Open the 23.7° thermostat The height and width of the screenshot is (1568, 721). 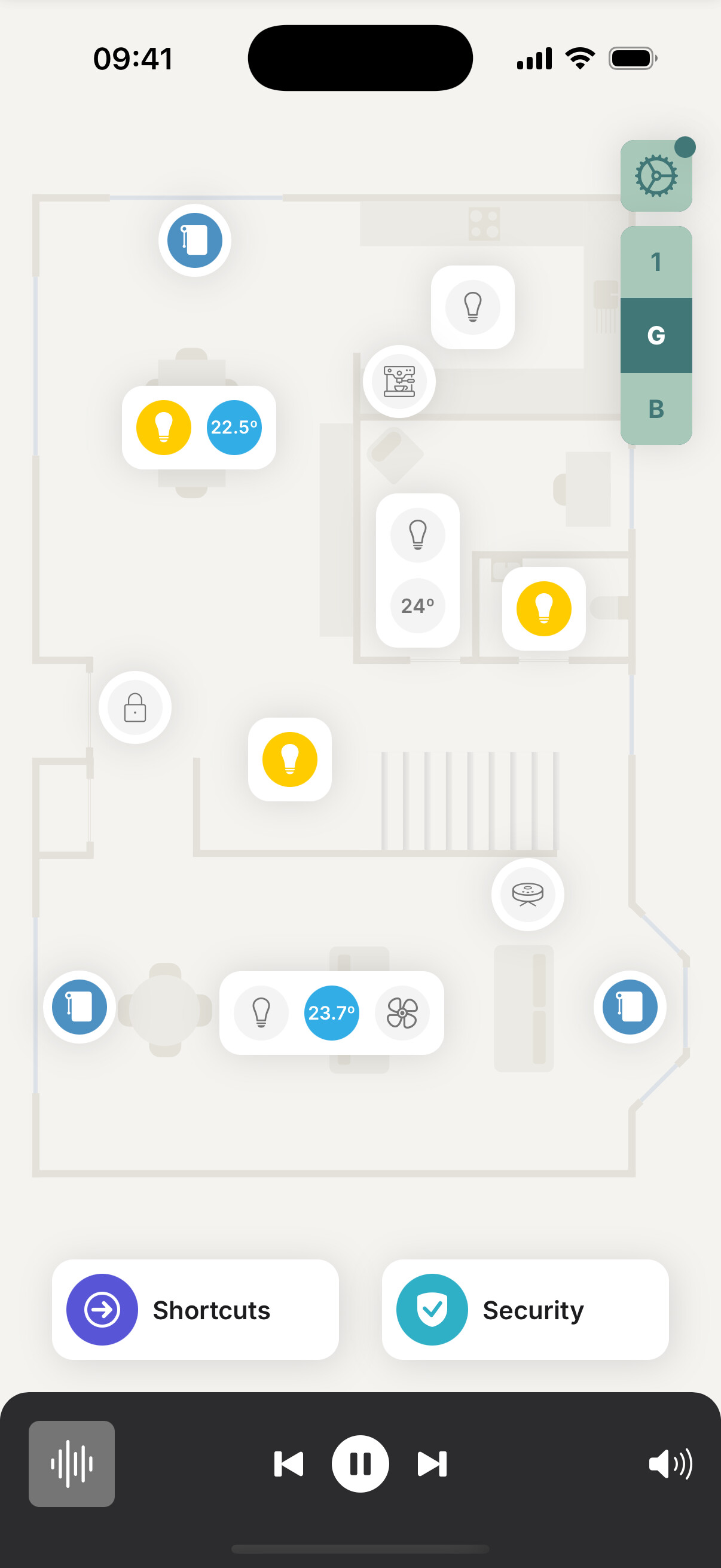click(332, 1013)
